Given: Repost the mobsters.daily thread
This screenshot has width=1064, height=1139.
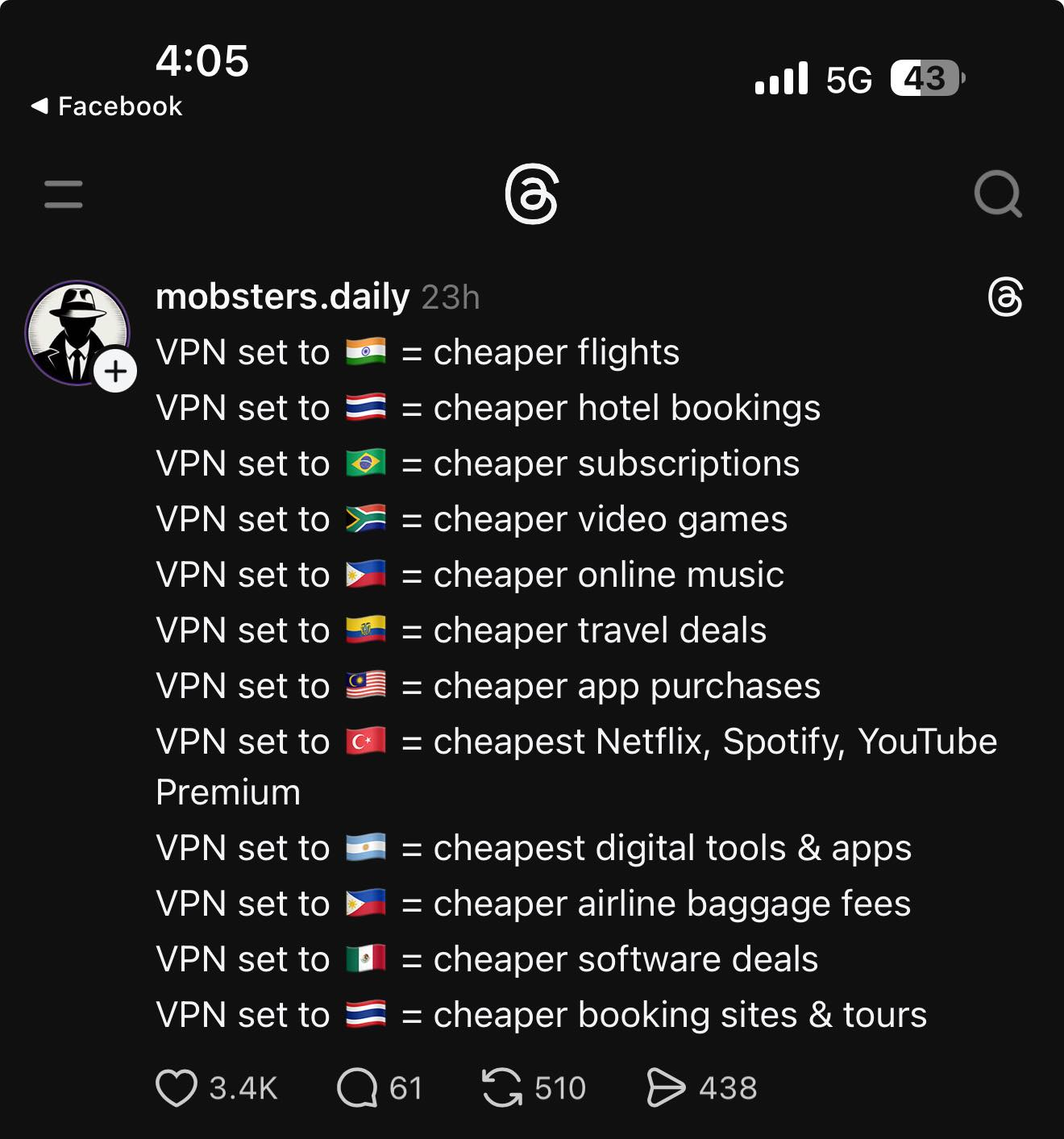Looking at the screenshot, I should (x=502, y=1087).
